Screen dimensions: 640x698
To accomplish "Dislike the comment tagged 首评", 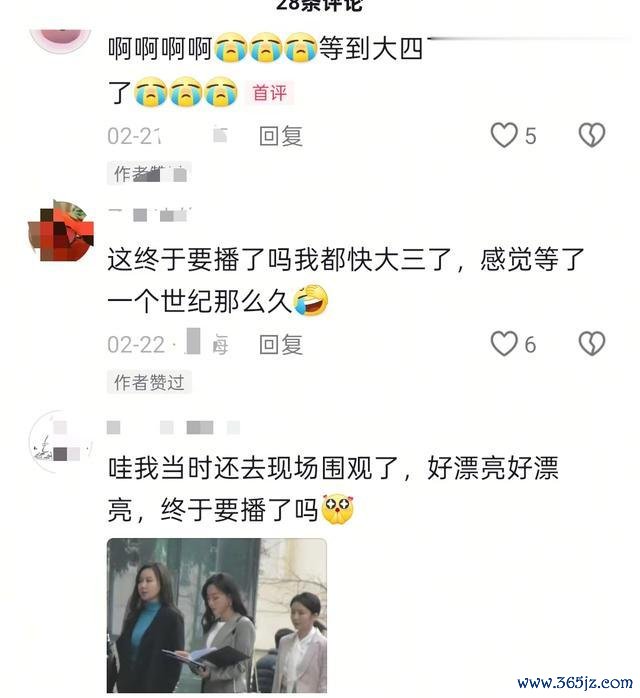I will 592,136.
